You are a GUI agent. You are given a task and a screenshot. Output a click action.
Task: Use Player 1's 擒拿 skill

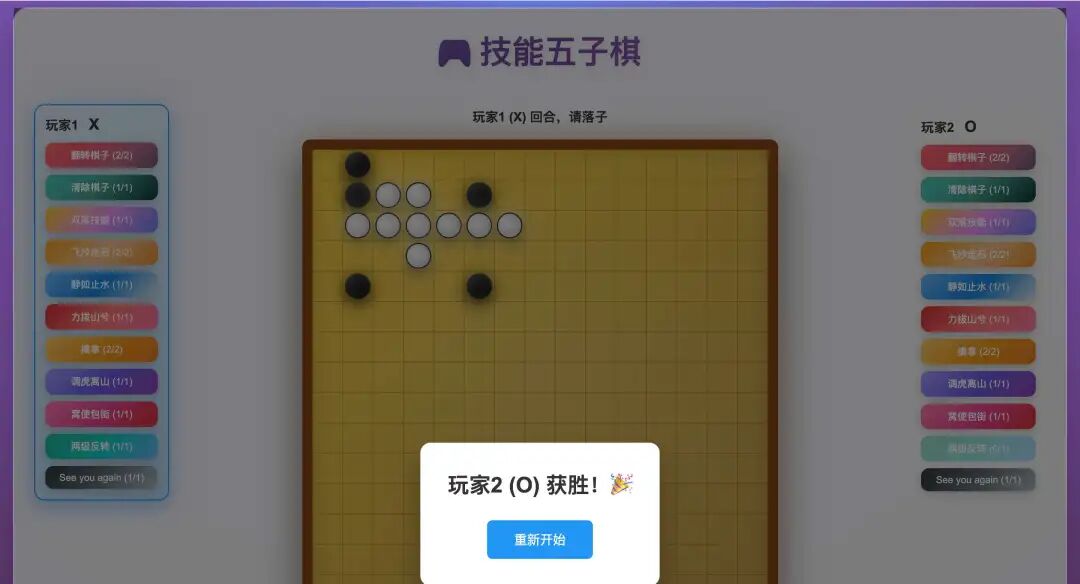click(101, 349)
